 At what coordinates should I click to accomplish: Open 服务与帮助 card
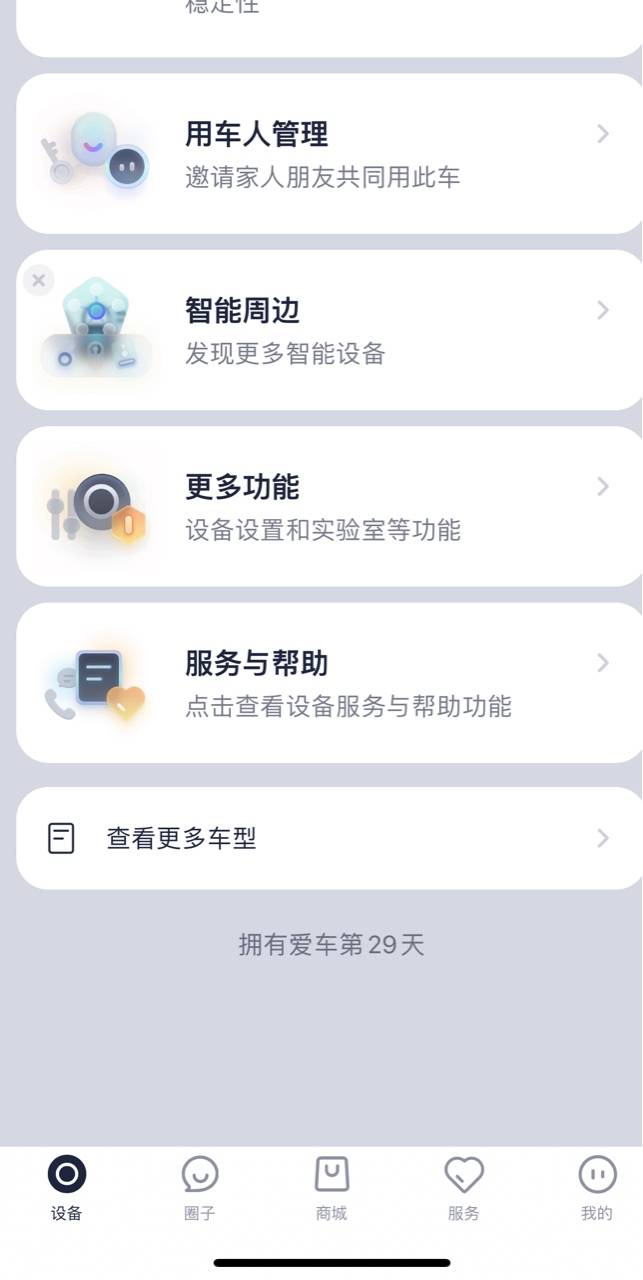pyautogui.click(x=328, y=683)
